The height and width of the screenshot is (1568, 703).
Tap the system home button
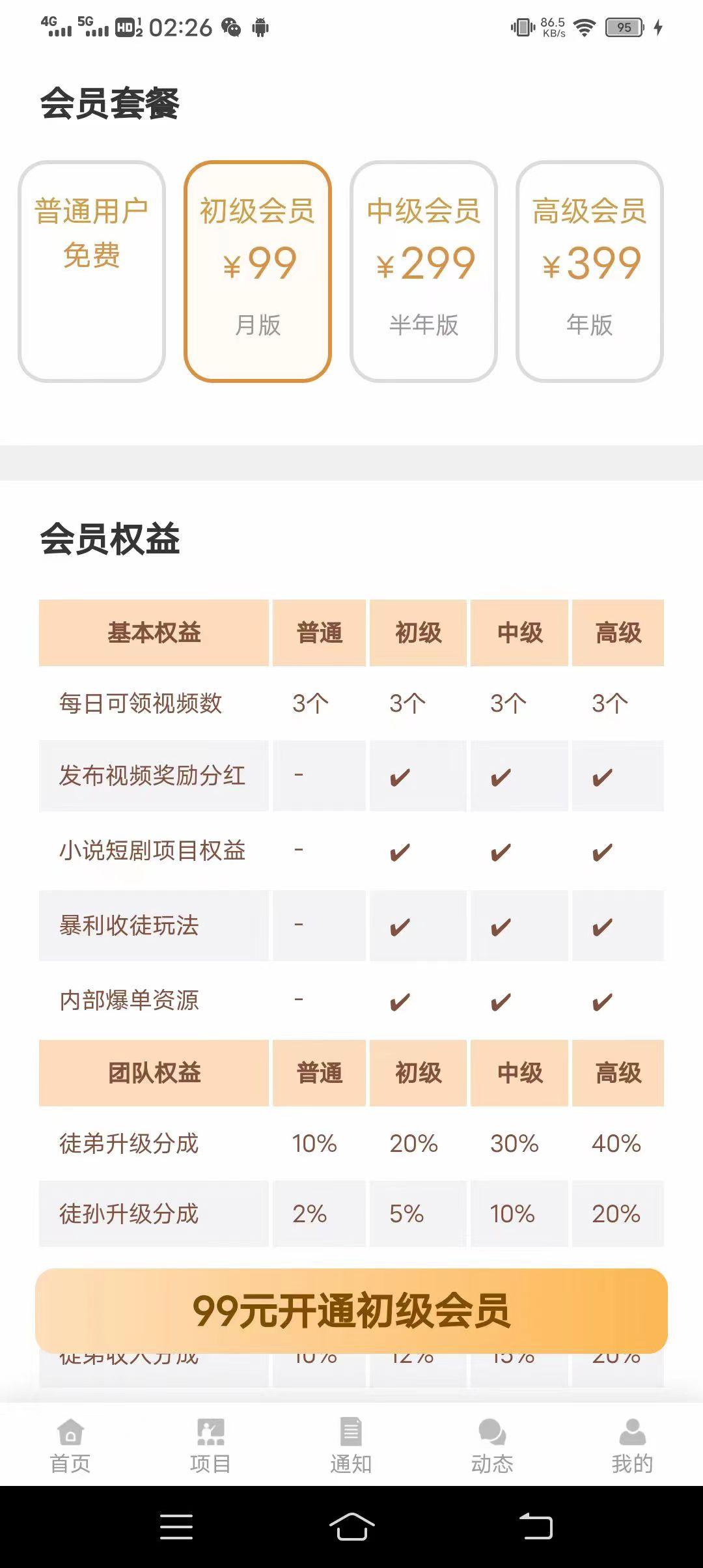(x=351, y=1527)
